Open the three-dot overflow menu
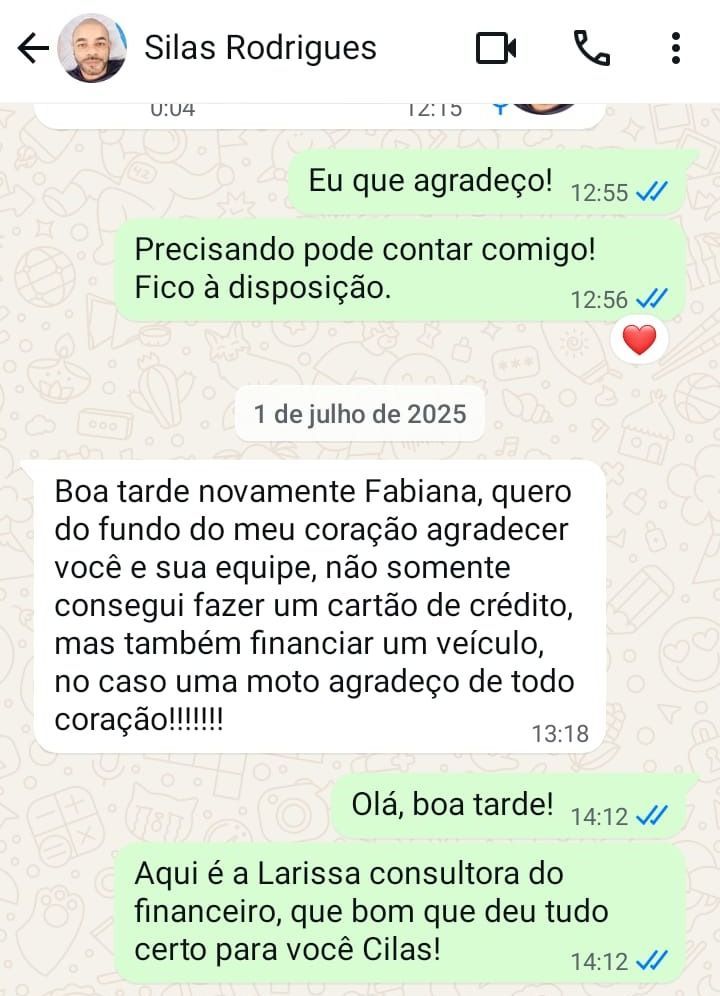The height and width of the screenshot is (996, 720). 676,48
